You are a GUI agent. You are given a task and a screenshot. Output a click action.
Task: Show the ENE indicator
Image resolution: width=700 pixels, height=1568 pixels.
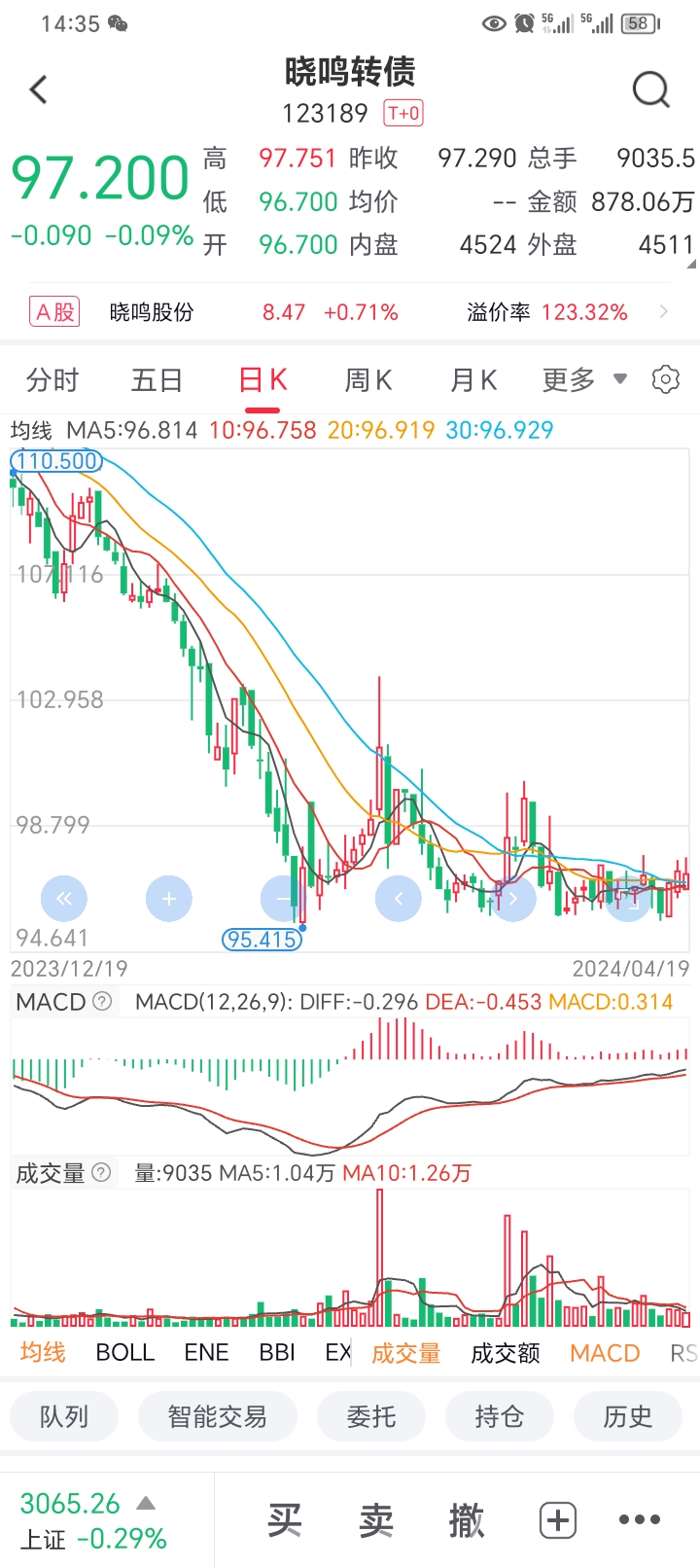click(x=206, y=1353)
